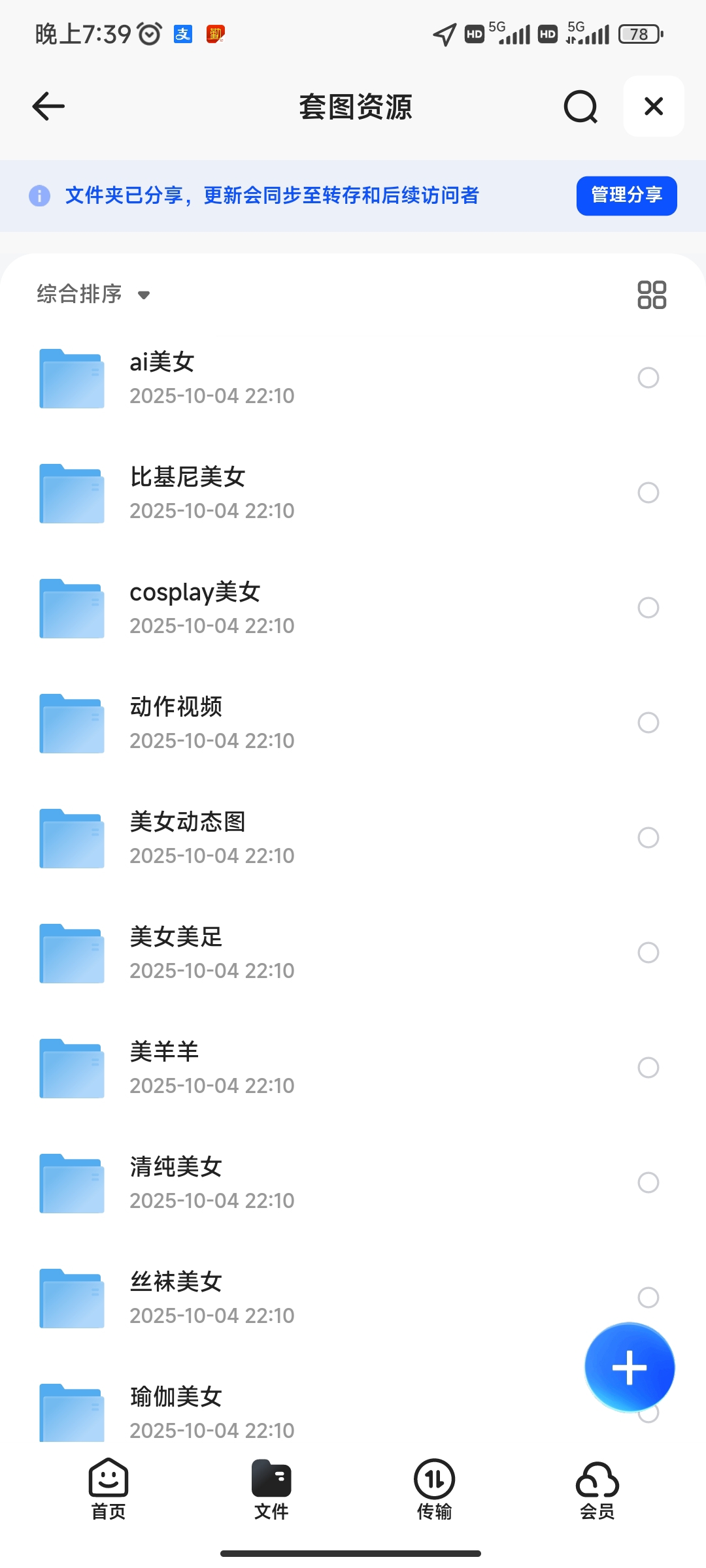Viewport: 706px width, 1568px height.
Task: Switch to the 首页 tab
Action: click(109, 1489)
